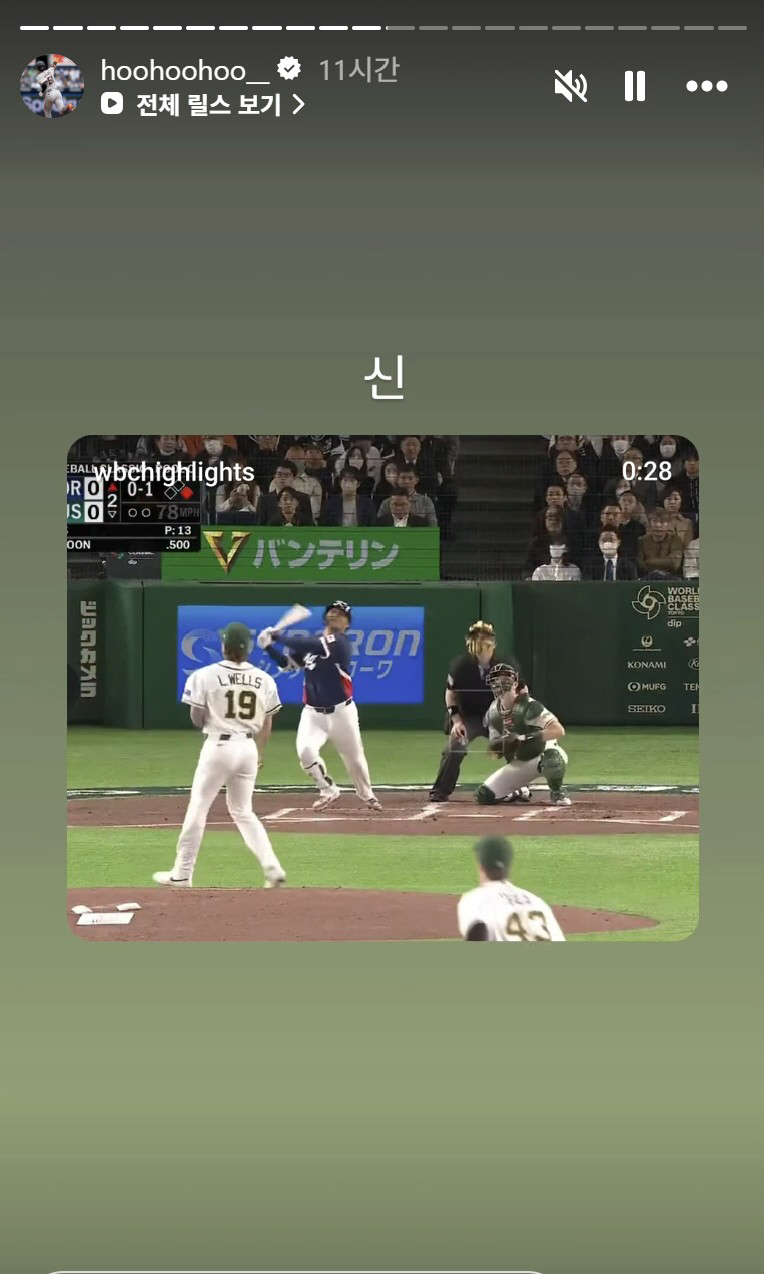Screen dimensions: 764x1274
Task: Click the muted speaker icon
Action: [570, 86]
